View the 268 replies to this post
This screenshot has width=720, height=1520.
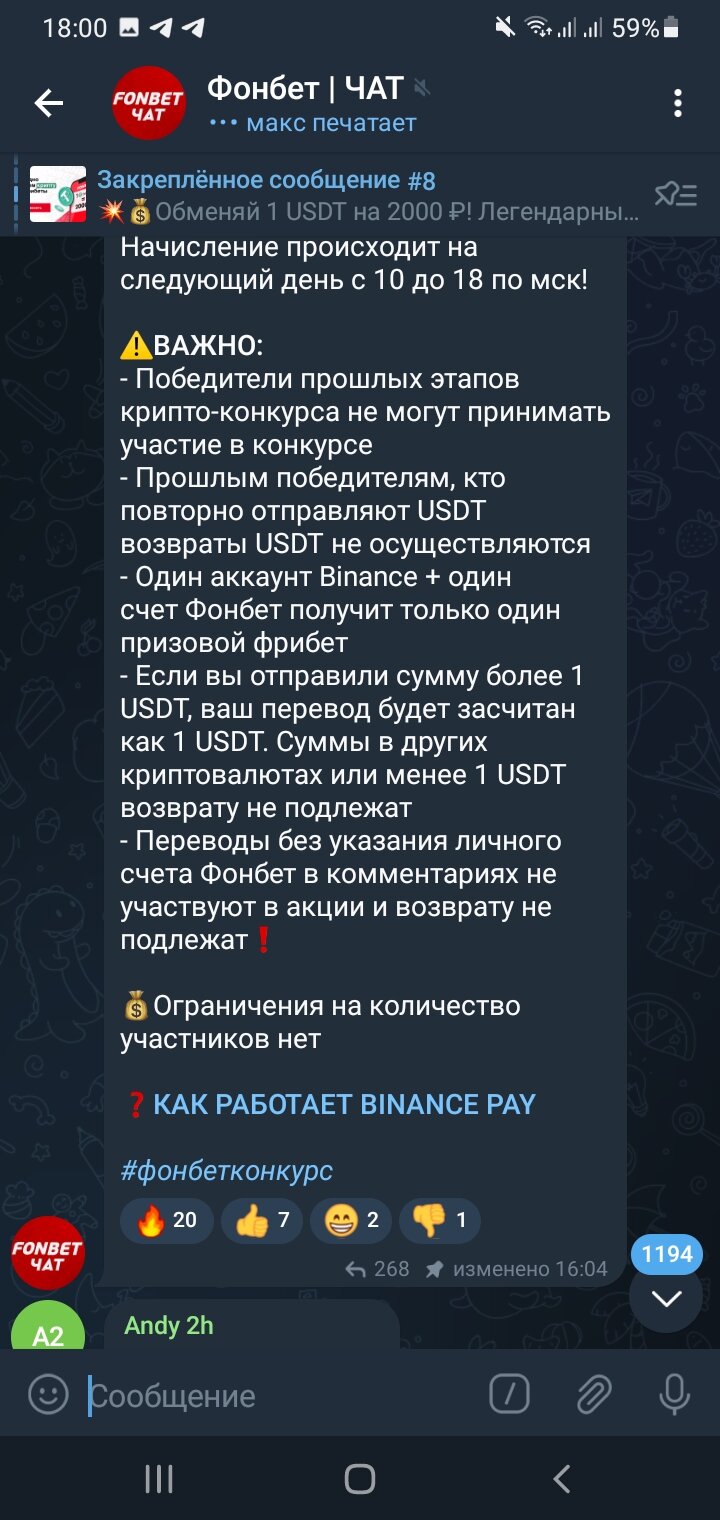pos(378,1269)
